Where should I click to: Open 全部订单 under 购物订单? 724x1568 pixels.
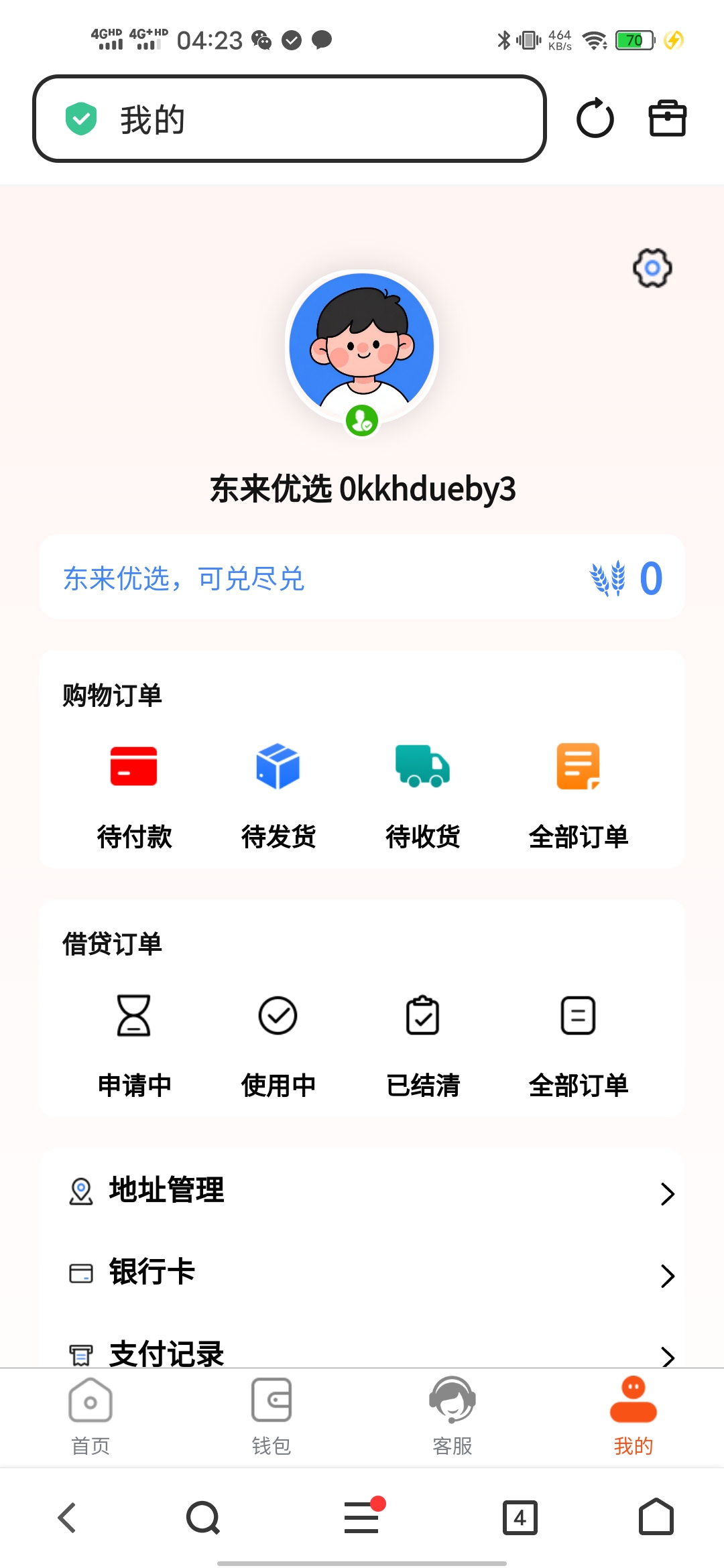578,794
